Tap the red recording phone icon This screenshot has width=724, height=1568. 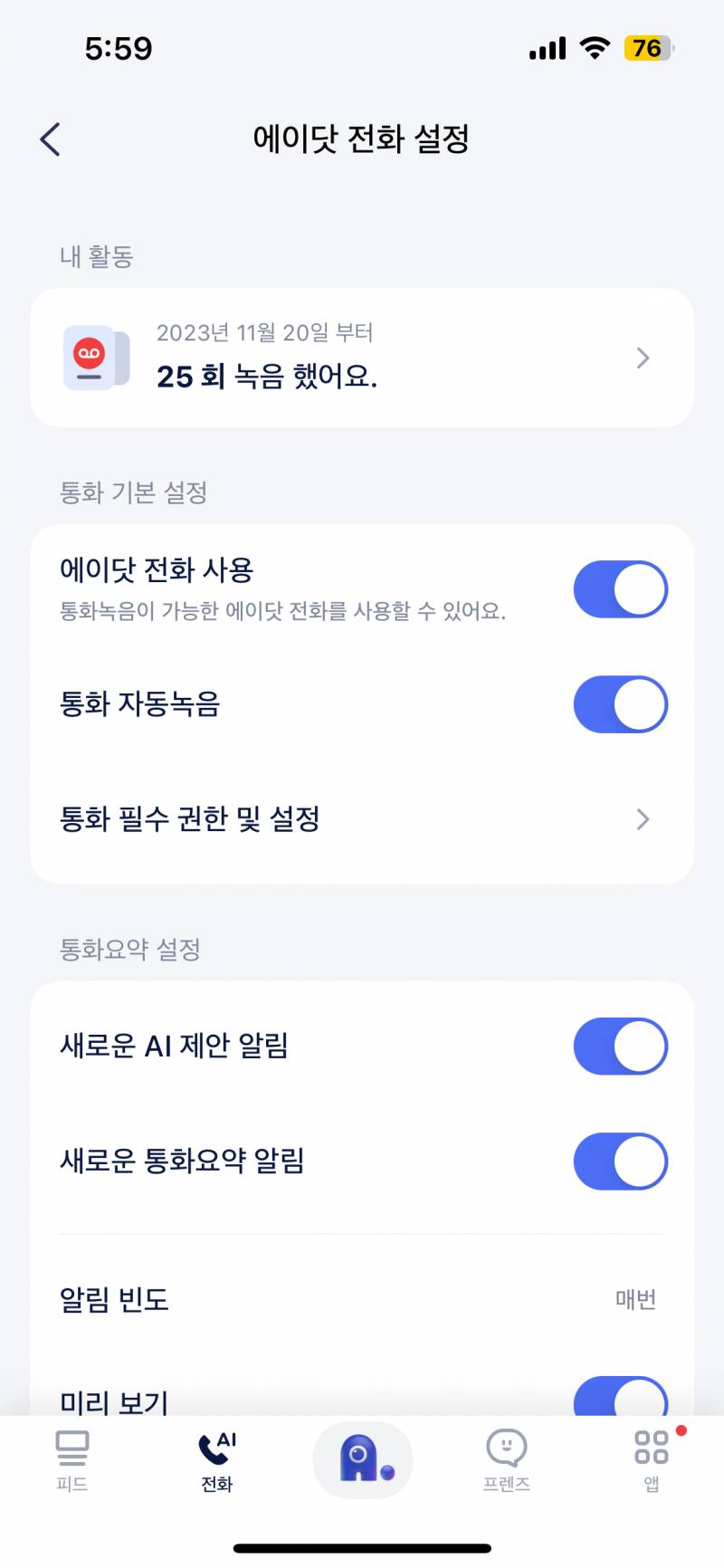pyautogui.click(x=94, y=357)
